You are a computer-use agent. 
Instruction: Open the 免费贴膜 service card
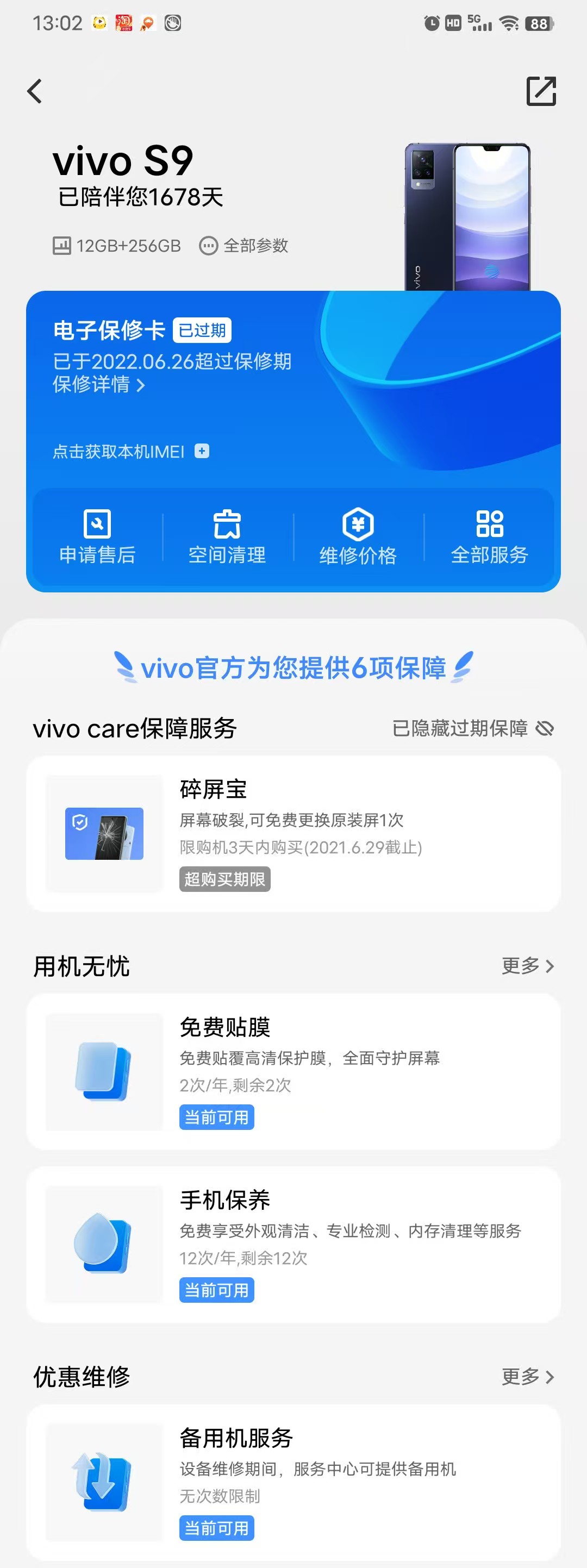(293, 1071)
